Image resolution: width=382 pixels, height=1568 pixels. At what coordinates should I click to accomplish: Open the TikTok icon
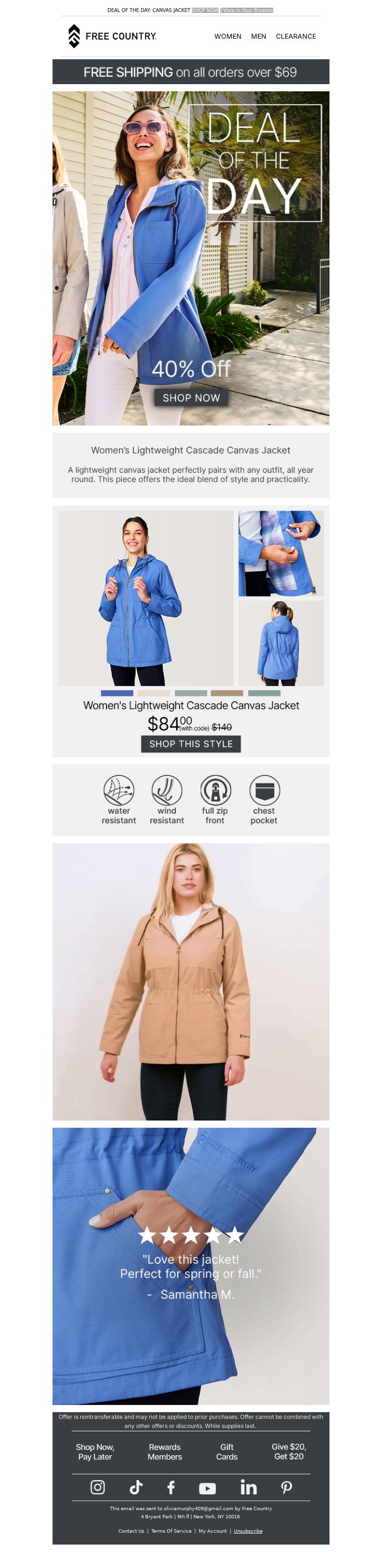[136, 1487]
